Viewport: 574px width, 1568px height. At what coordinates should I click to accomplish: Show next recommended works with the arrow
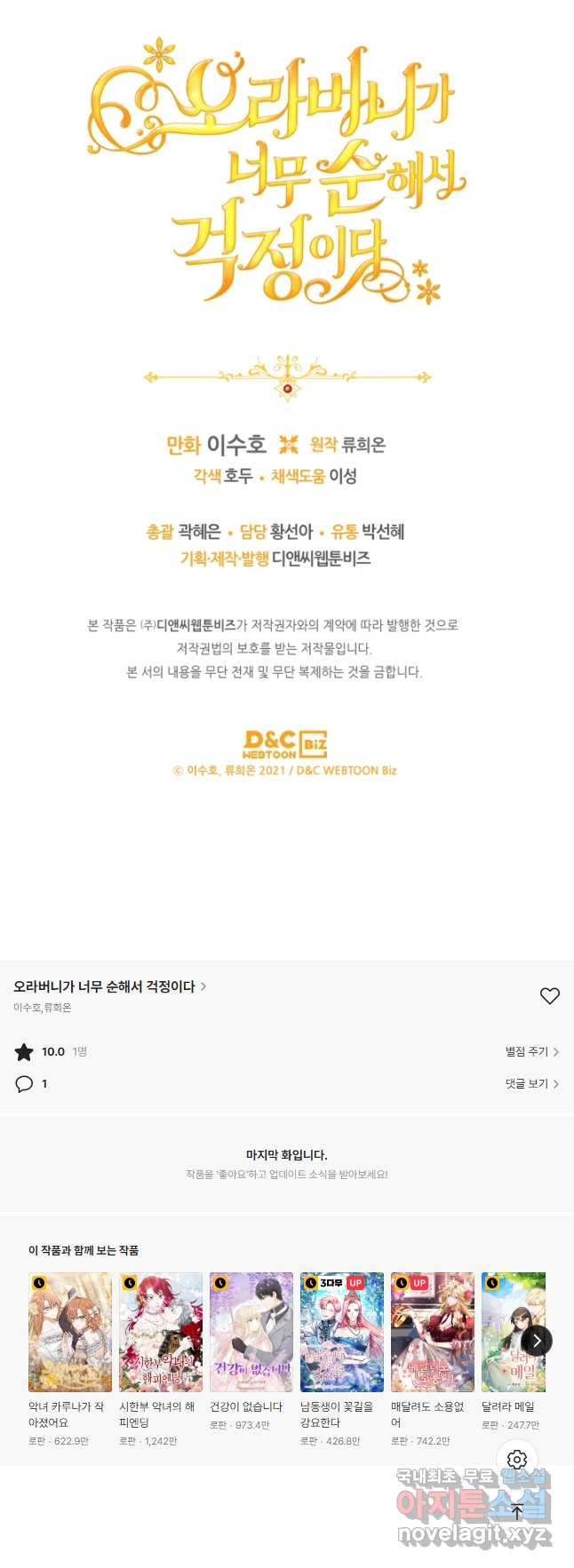click(x=537, y=1341)
